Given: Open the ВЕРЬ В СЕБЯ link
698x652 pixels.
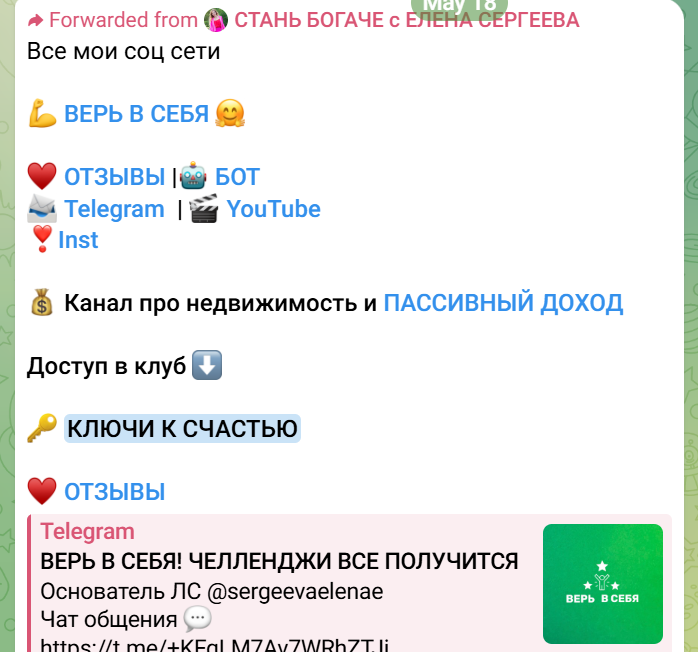Looking at the screenshot, I should (136, 114).
